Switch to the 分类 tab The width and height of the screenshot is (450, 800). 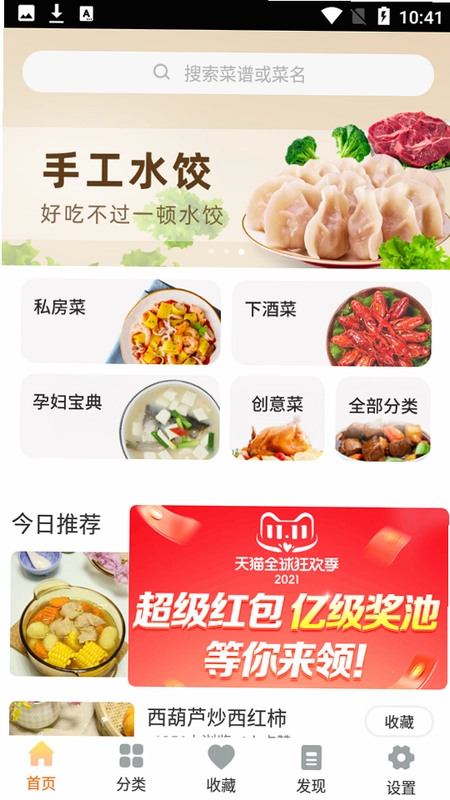(x=131, y=767)
